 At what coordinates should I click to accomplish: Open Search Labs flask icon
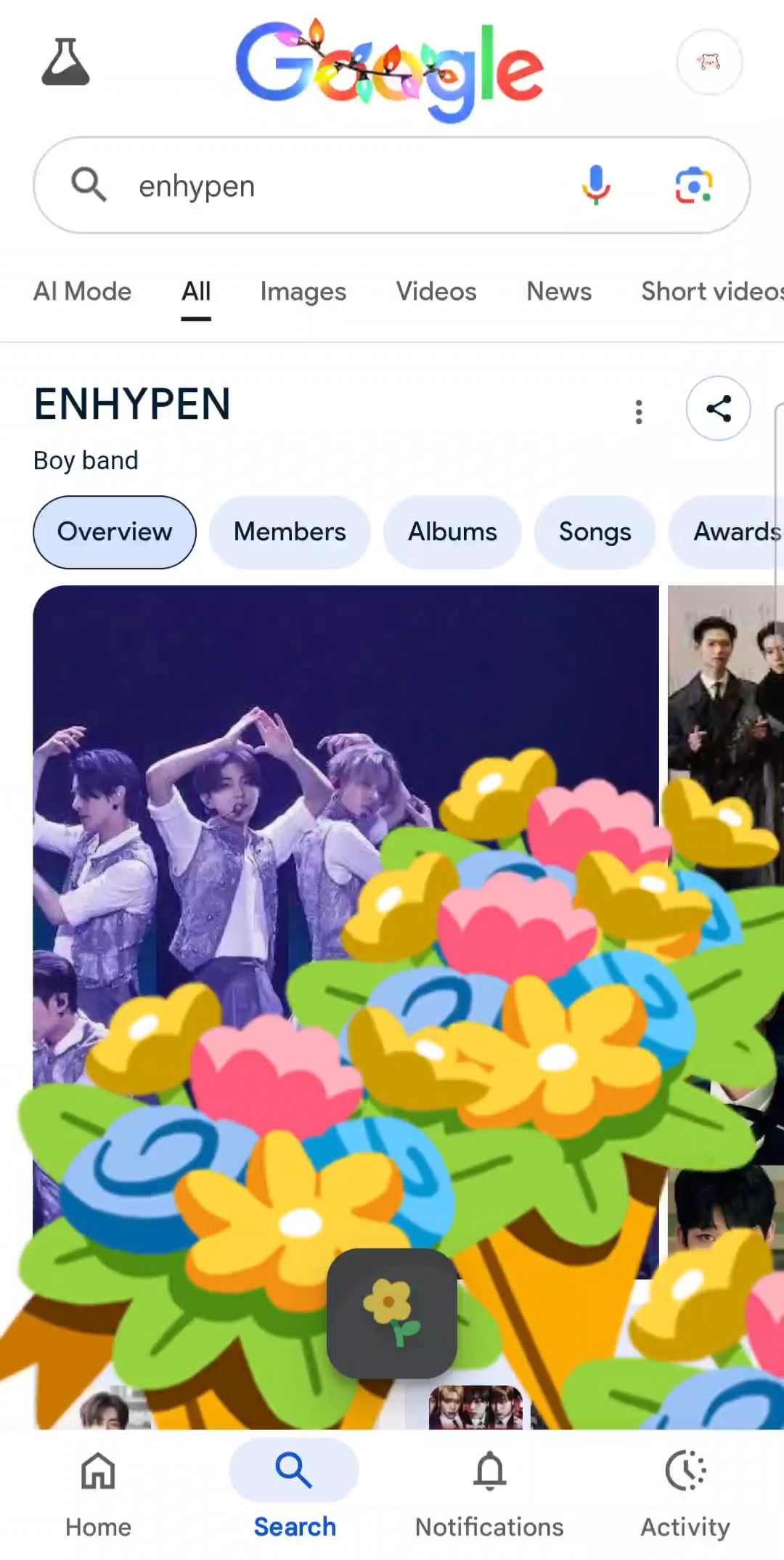point(65,62)
